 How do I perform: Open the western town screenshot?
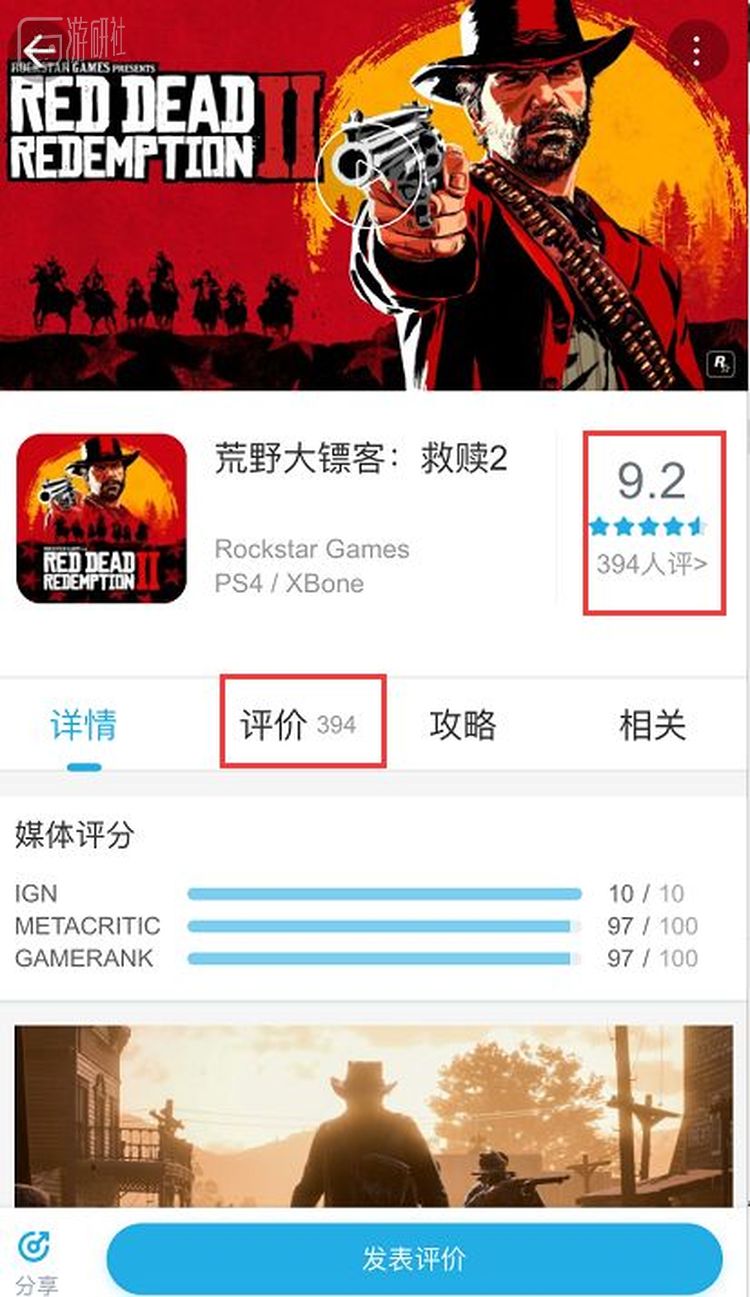(x=374, y=1115)
